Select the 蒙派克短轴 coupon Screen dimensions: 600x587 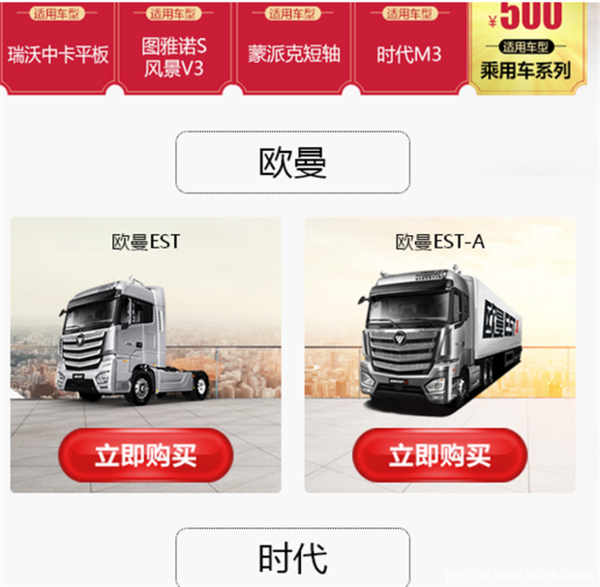click(x=294, y=48)
